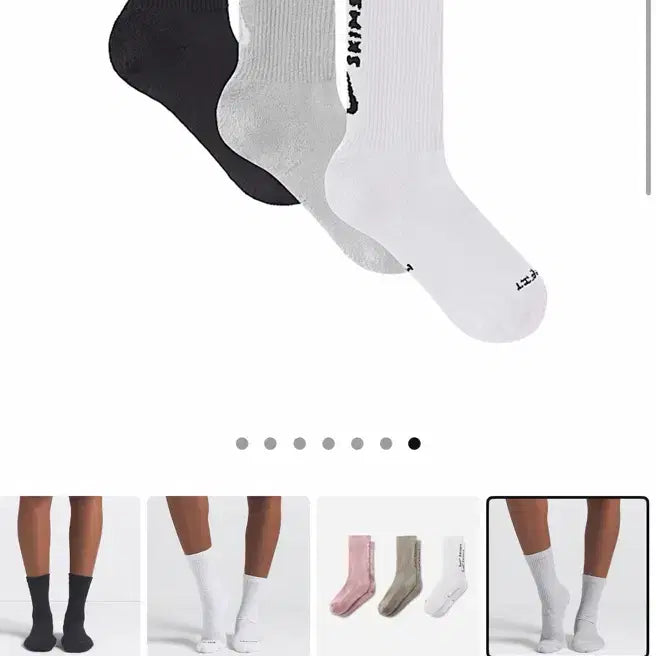This screenshot has height=656, width=656.
Task: View the white socks on-model thumbnail
Action: pyautogui.click(x=228, y=575)
